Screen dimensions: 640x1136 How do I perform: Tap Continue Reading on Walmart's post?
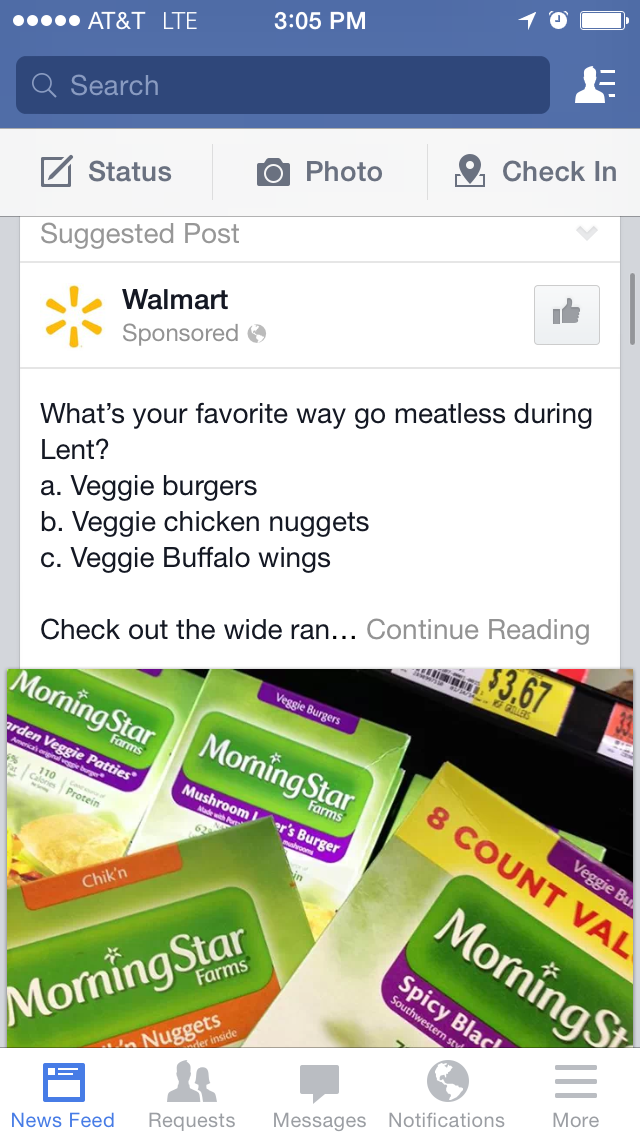click(478, 630)
